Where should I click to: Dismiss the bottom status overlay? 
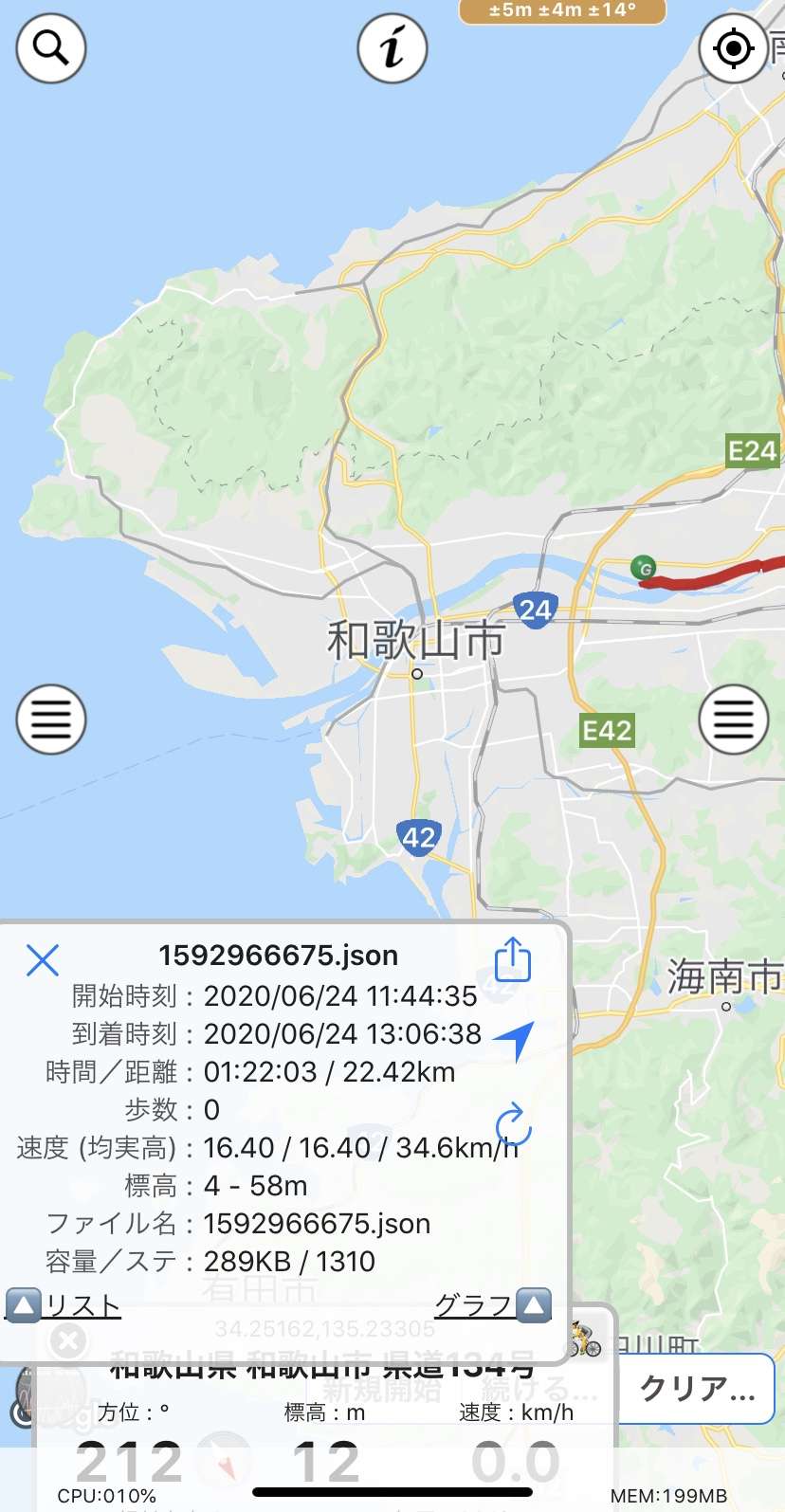(x=69, y=1340)
